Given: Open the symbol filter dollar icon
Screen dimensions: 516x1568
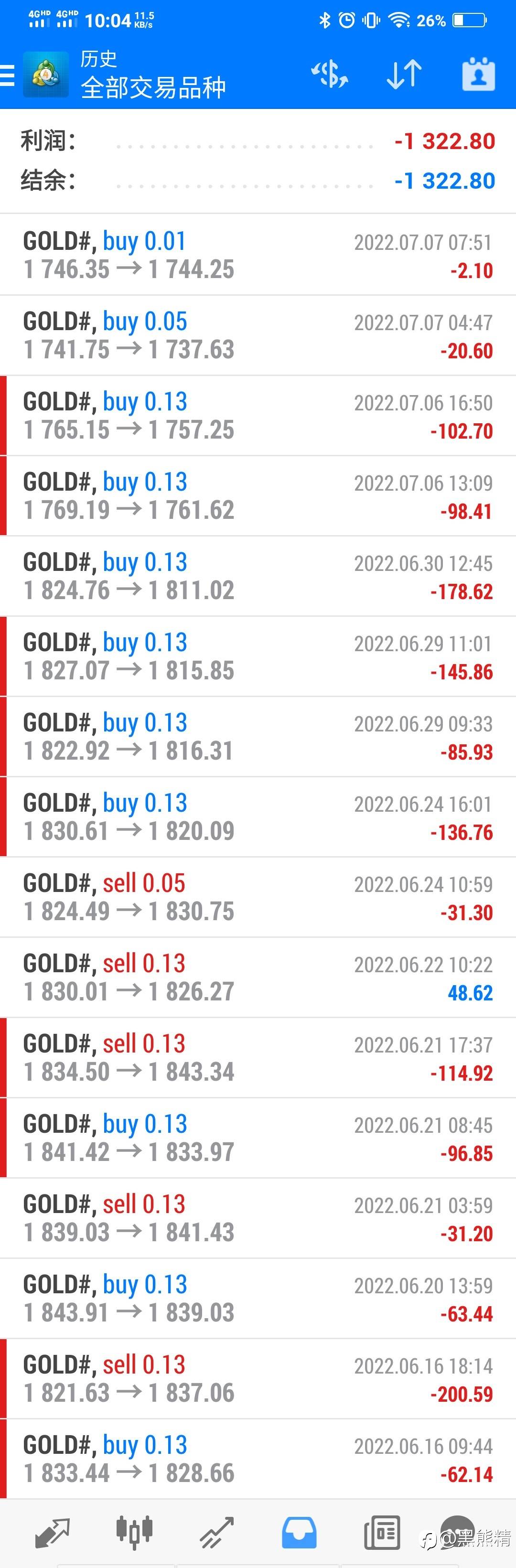Looking at the screenshot, I should [329, 75].
